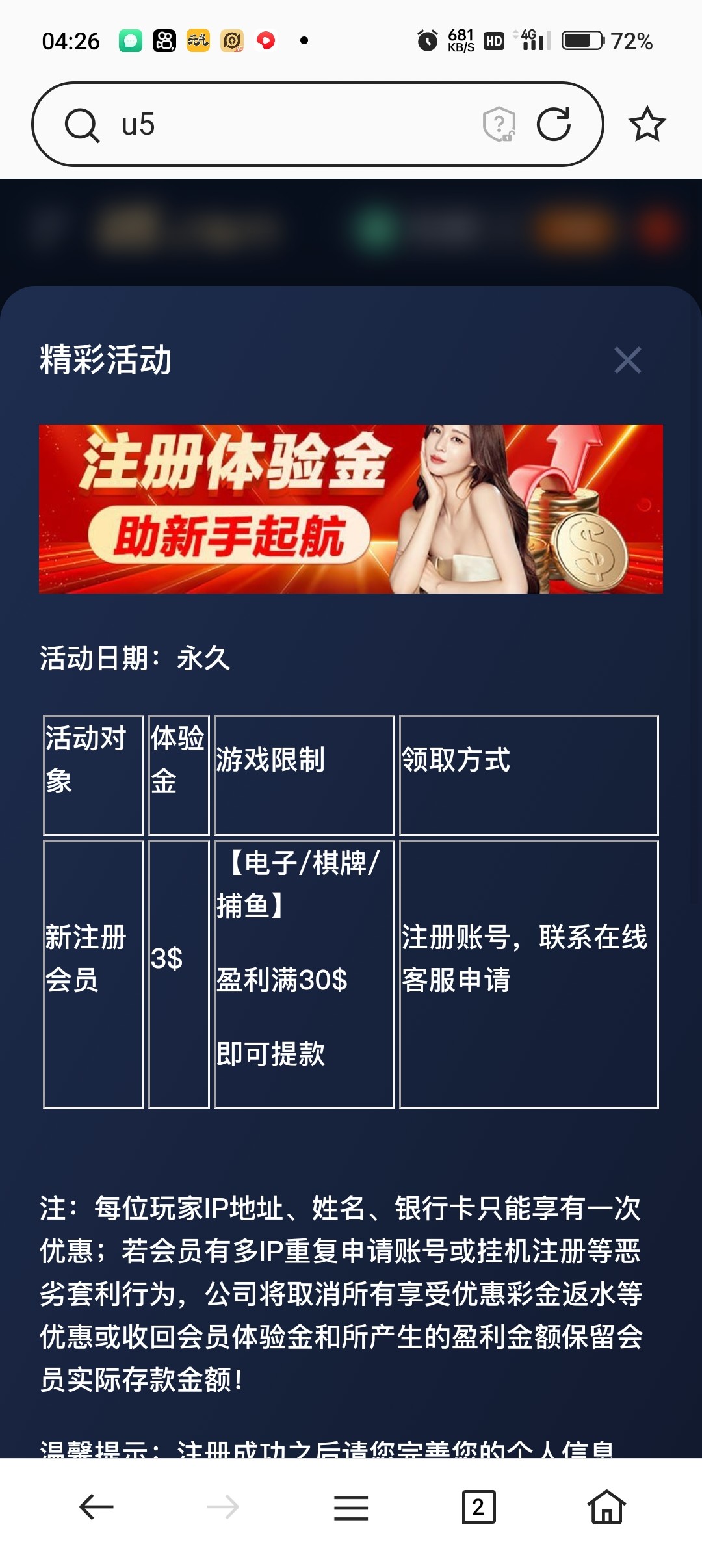Tap the address bar showing u5
Screen dimensions: 702x1568
[279, 124]
